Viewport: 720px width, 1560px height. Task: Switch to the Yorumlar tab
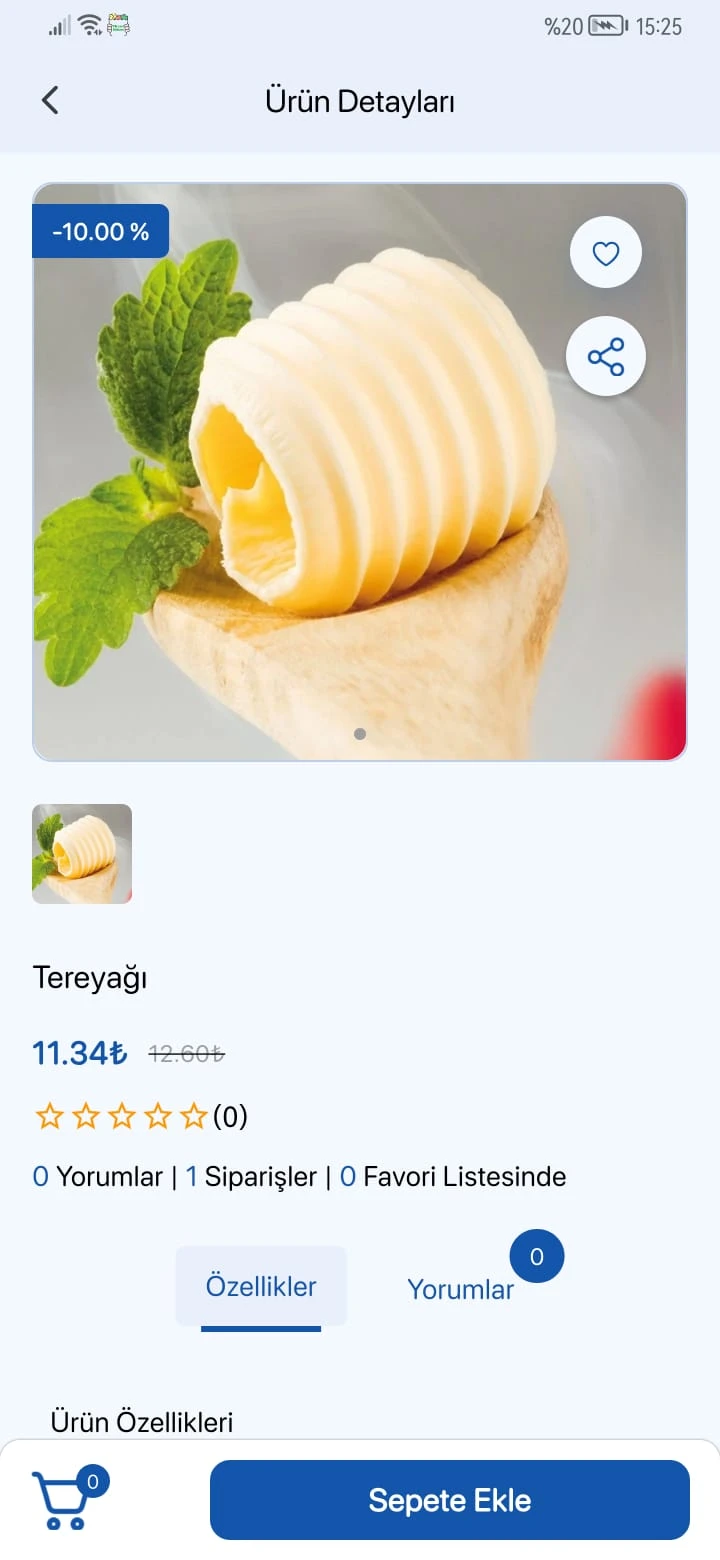460,1289
